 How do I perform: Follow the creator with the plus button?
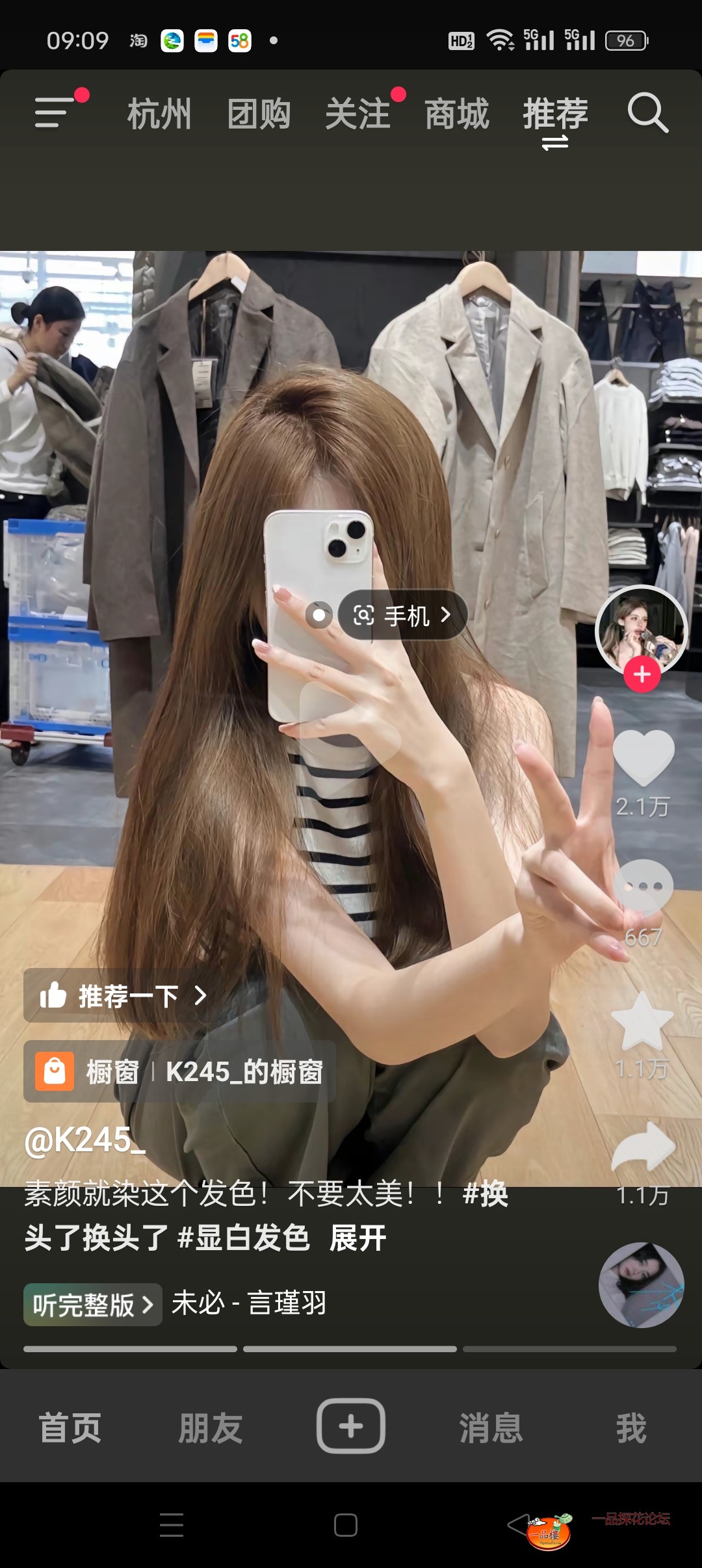[642, 675]
